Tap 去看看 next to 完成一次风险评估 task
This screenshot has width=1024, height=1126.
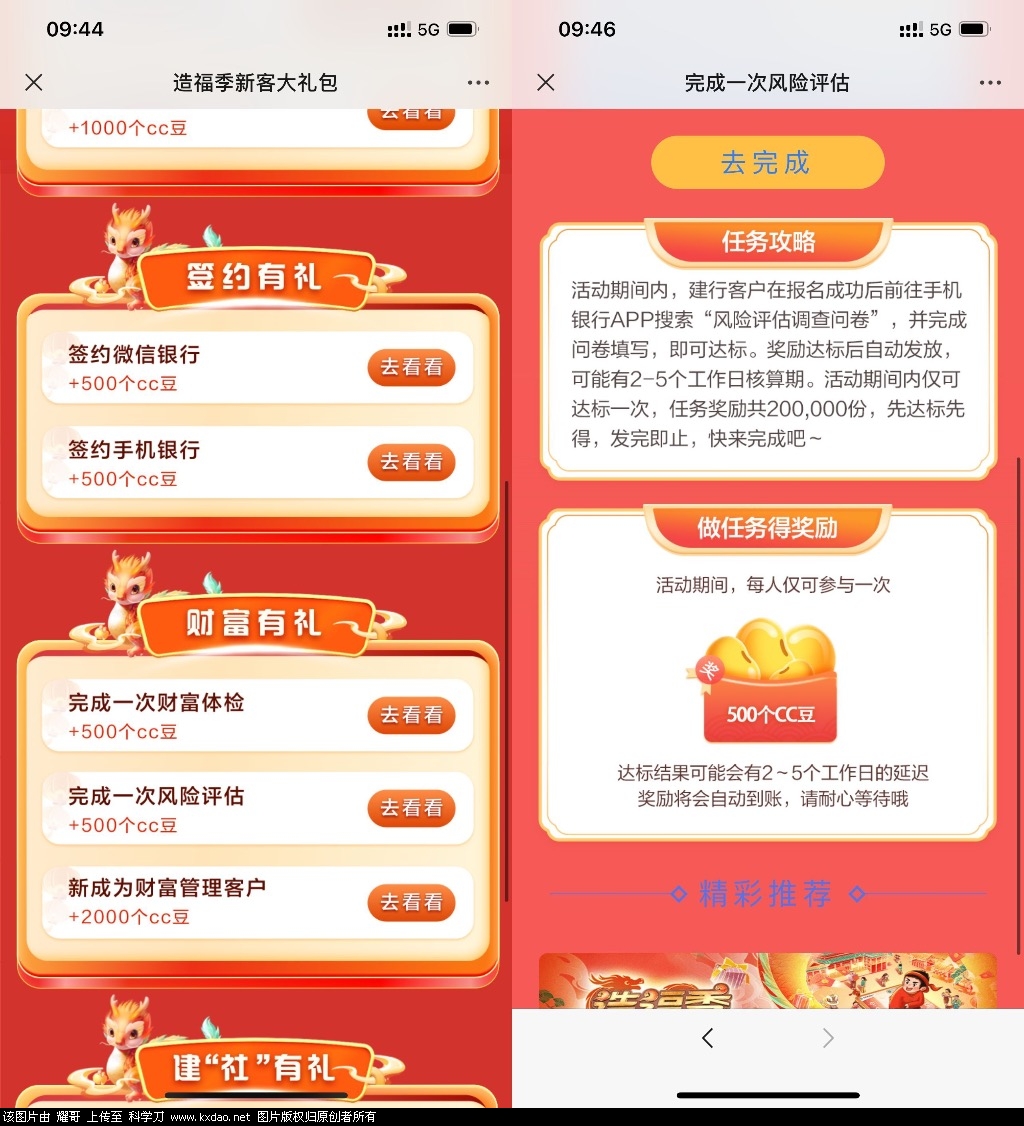[x=411, y=808]
